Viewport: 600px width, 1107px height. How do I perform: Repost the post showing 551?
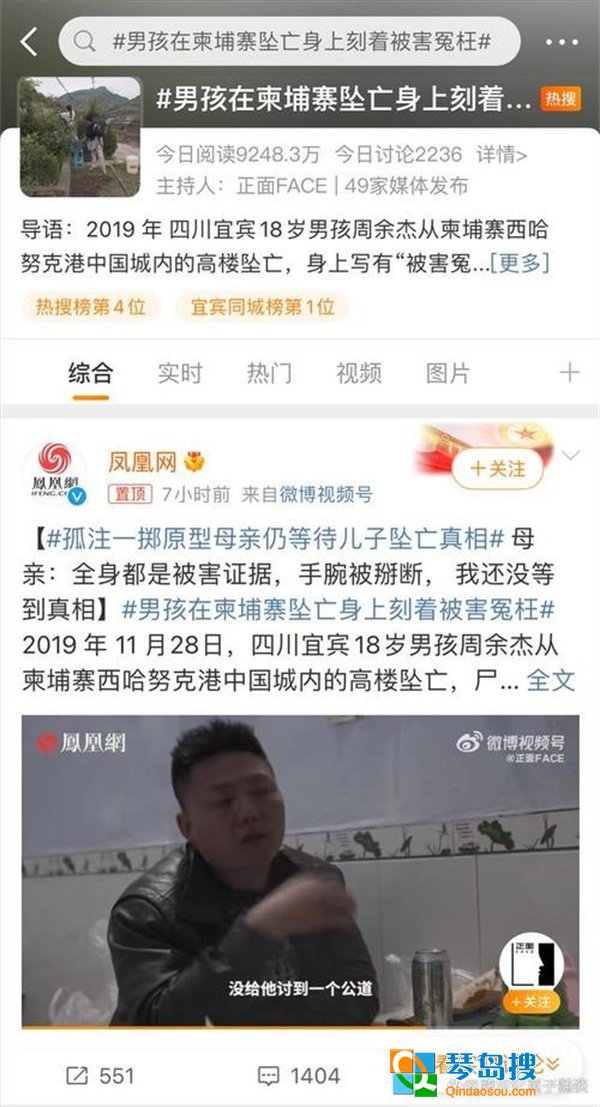(x=100, y=1076)
